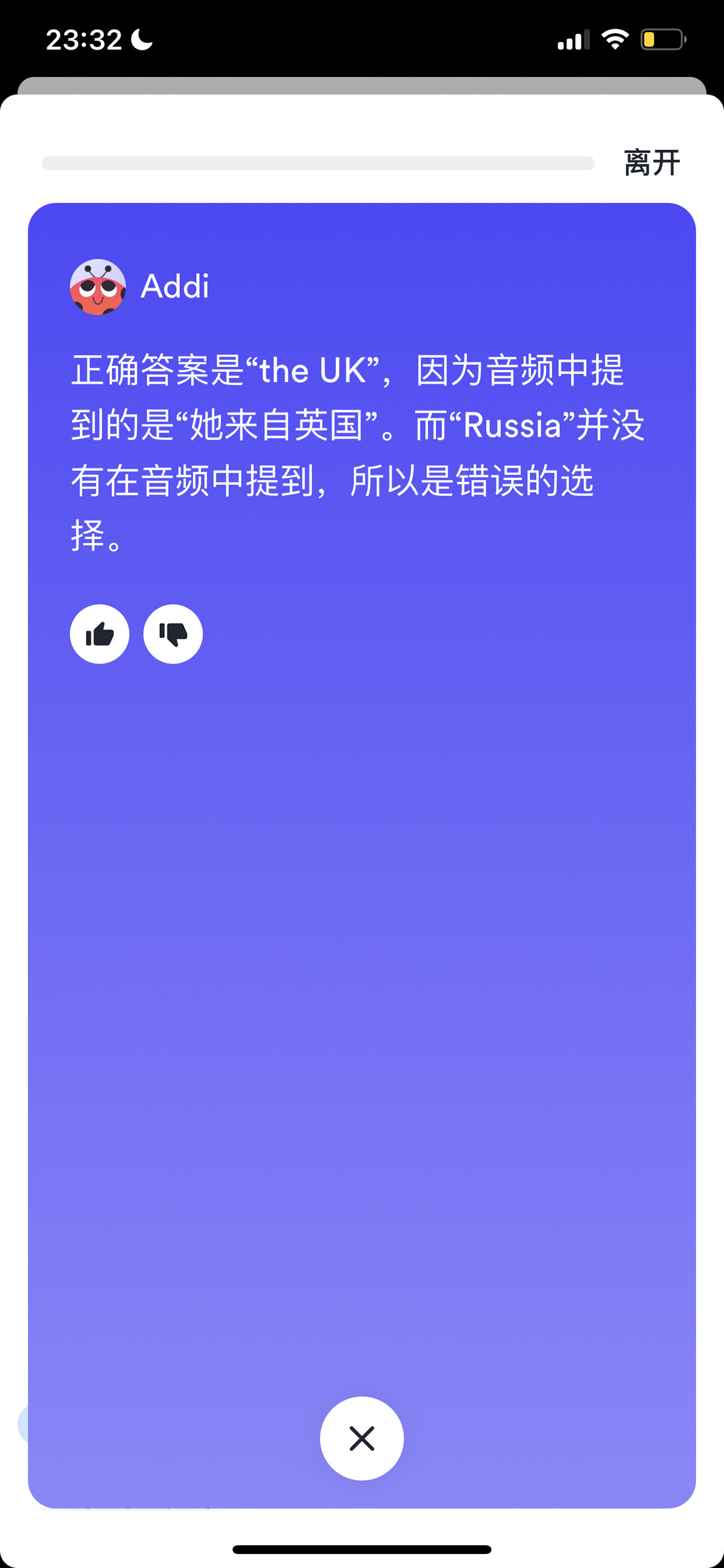Give Addi's explanation a thumbs down
This screenshot has height=1568, width=724.
(x=173, y=634)
